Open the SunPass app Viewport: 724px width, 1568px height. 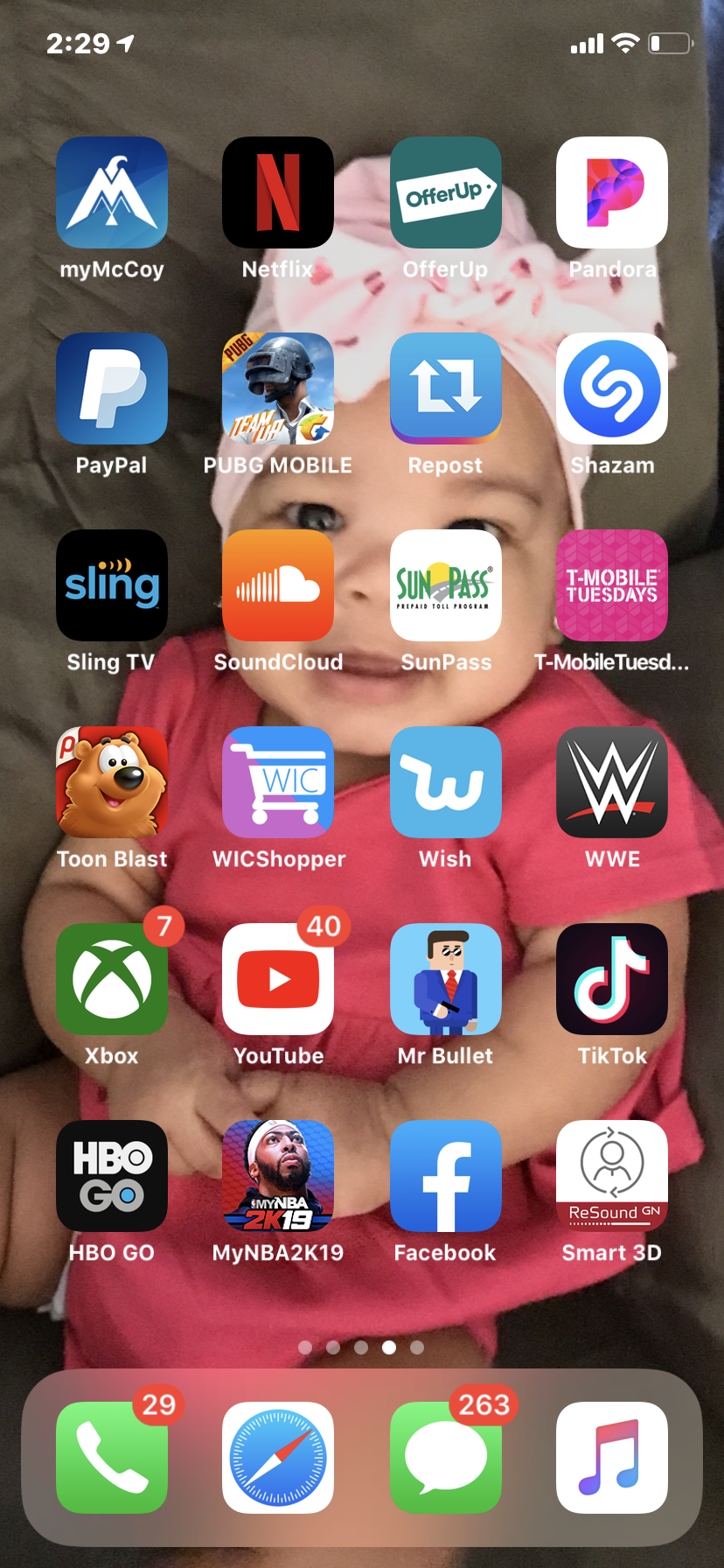(445, 585)
